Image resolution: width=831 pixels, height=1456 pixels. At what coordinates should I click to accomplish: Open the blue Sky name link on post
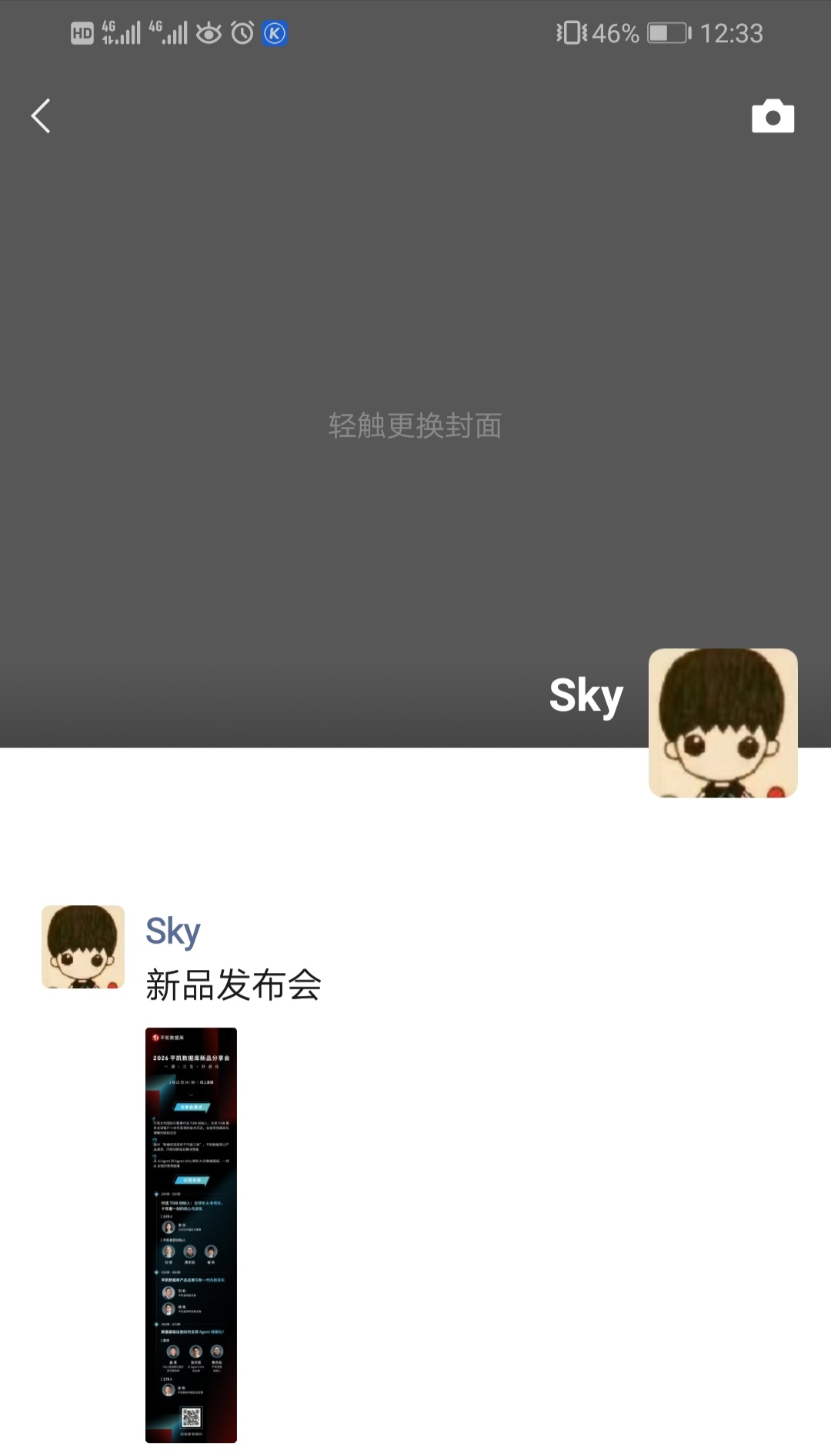click(173, 931)
